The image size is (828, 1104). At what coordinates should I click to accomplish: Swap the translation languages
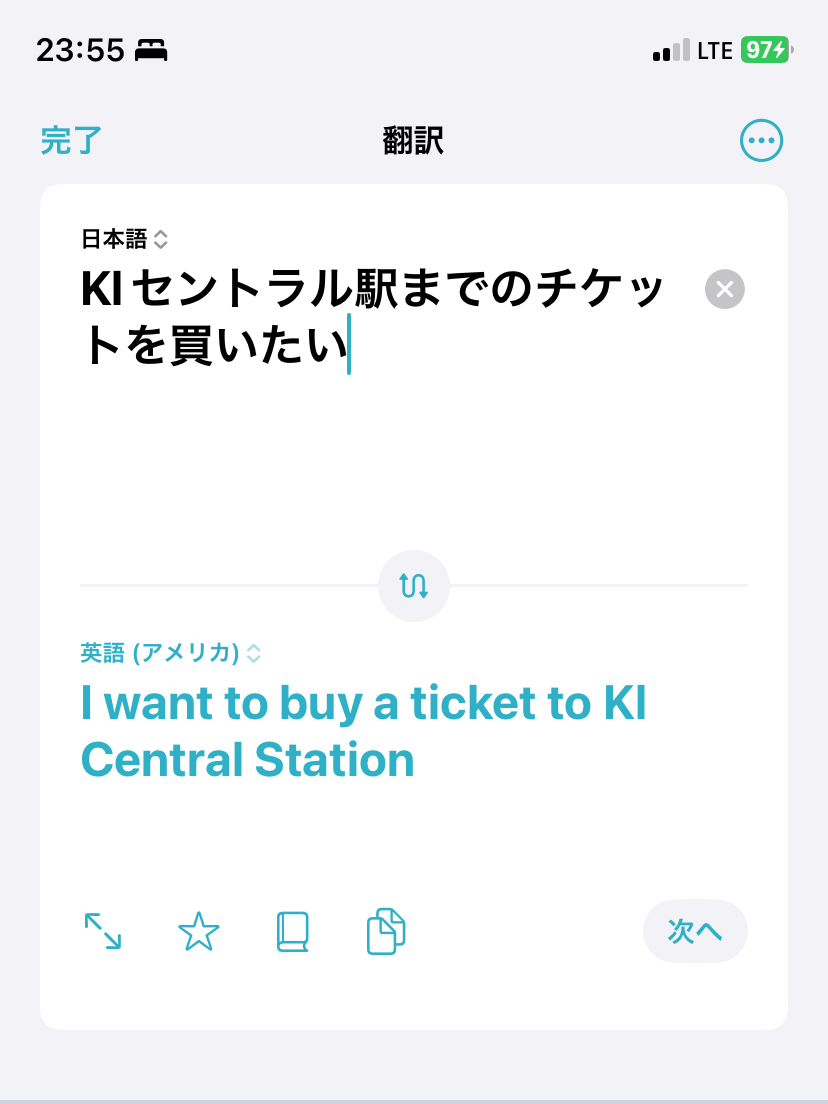pyautogui.click(x=414, y=586)
